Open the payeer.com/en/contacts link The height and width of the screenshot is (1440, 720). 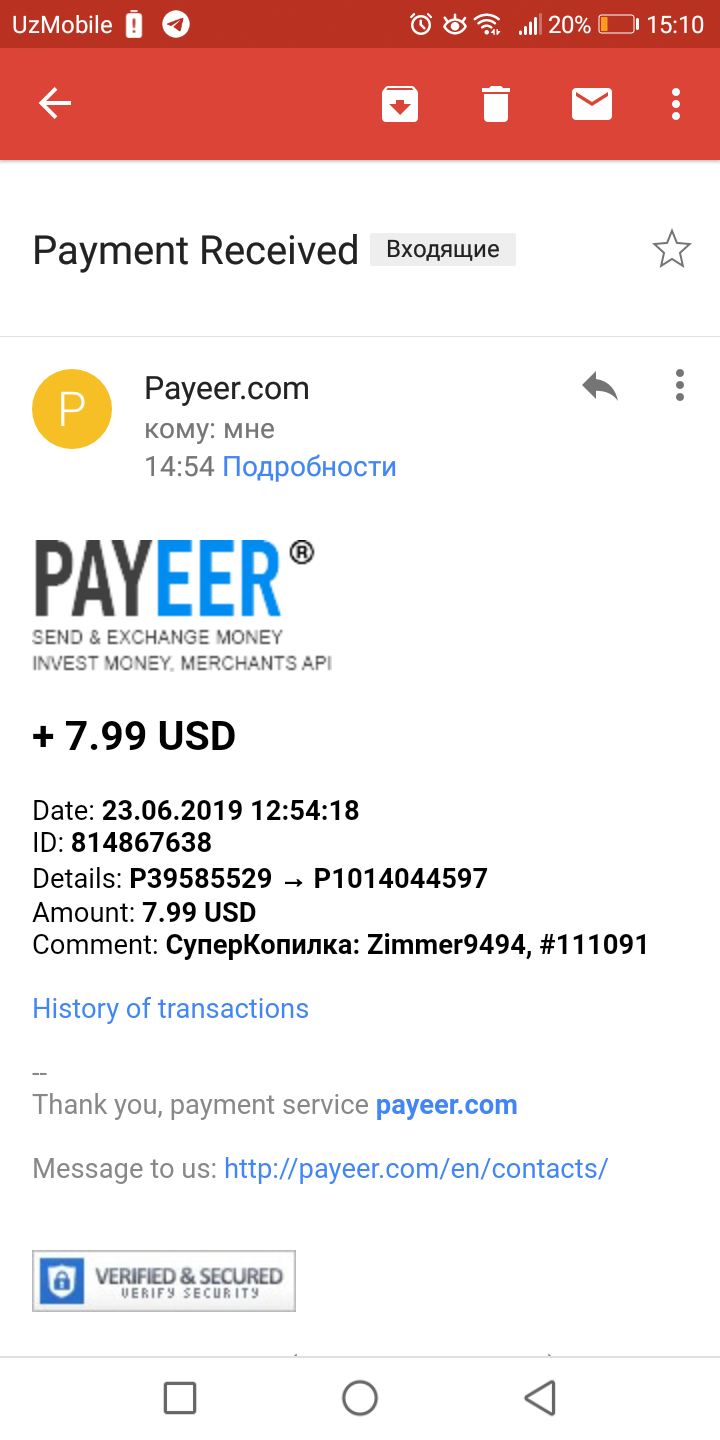point(415,1168)
